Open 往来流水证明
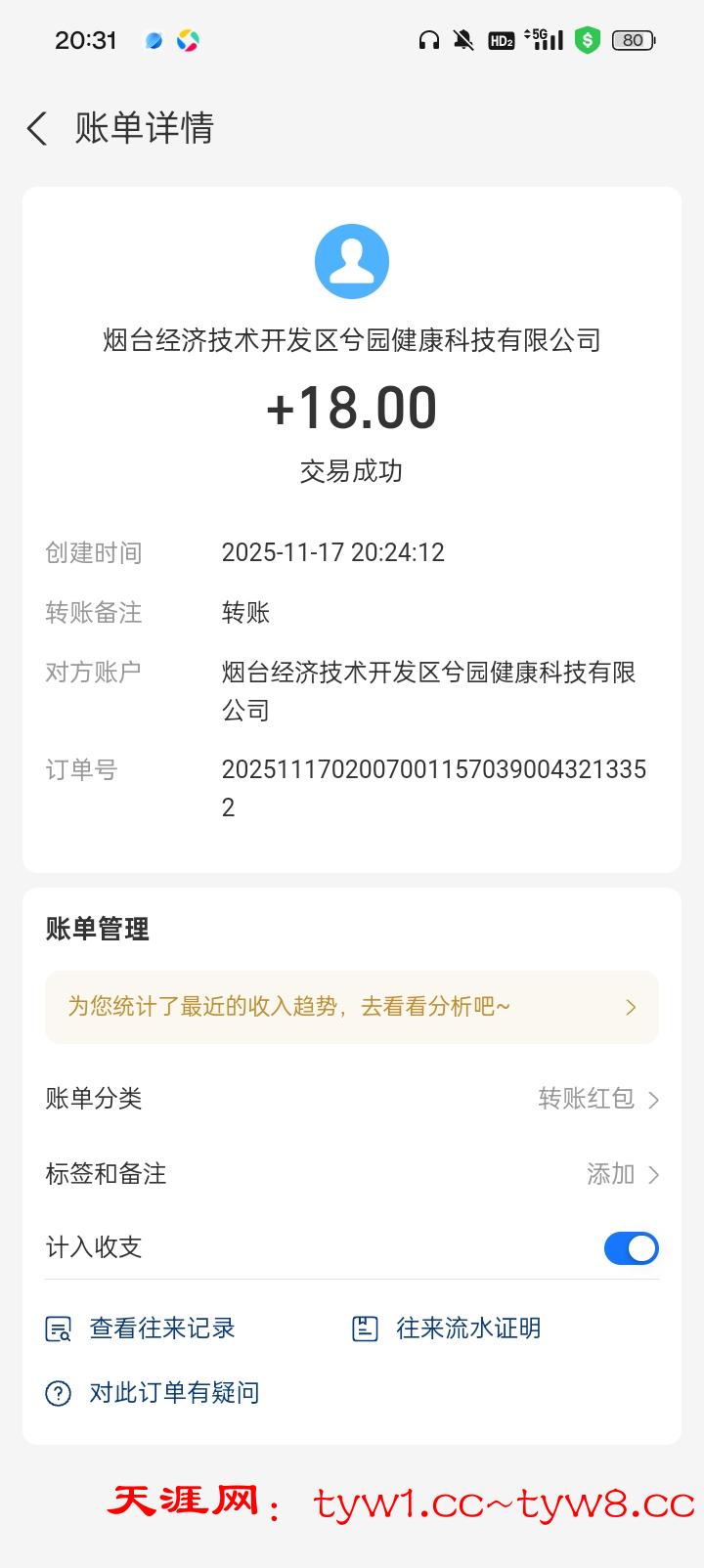704x1568 pixels. [x=447, y=1328]
